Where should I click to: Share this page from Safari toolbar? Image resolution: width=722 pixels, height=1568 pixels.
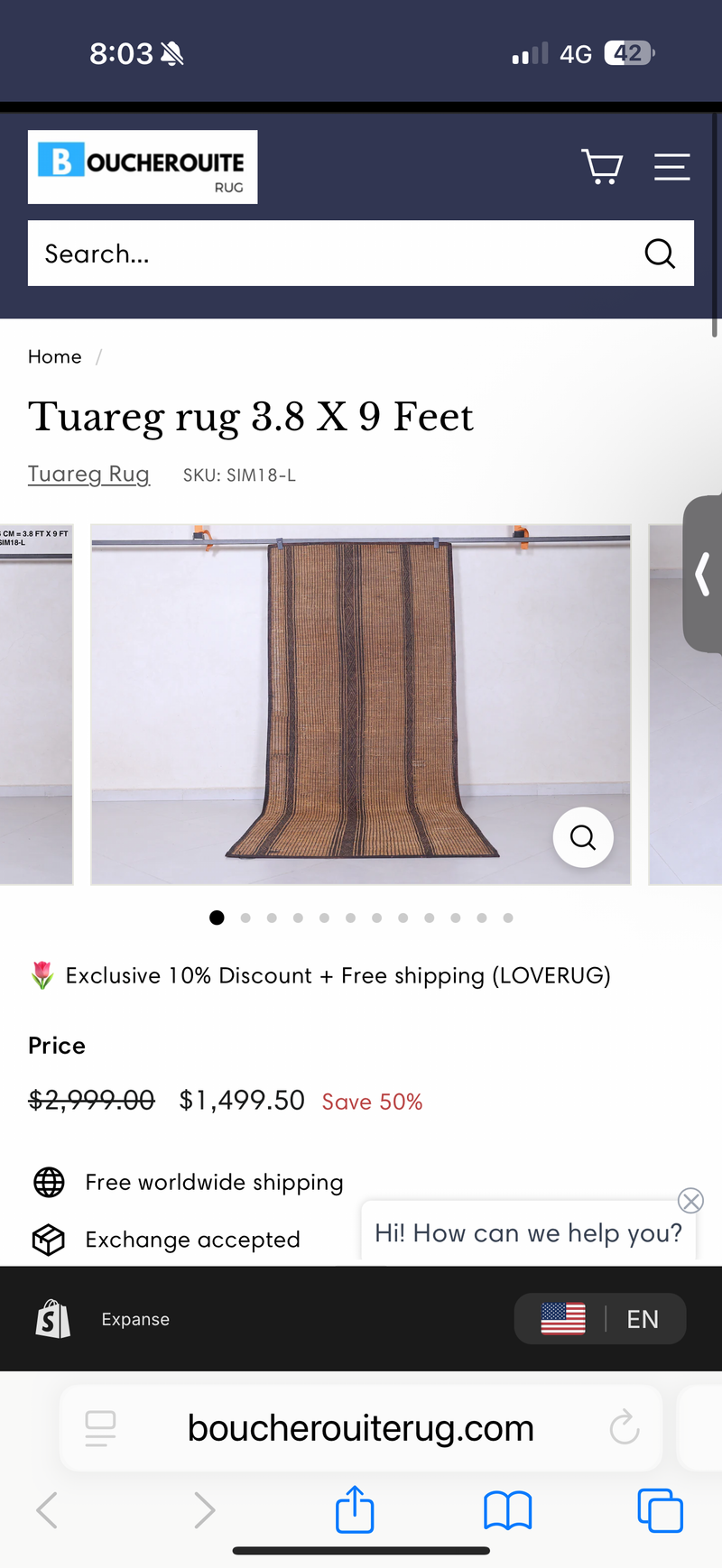pyautogui.click(x=355, y=1510)
